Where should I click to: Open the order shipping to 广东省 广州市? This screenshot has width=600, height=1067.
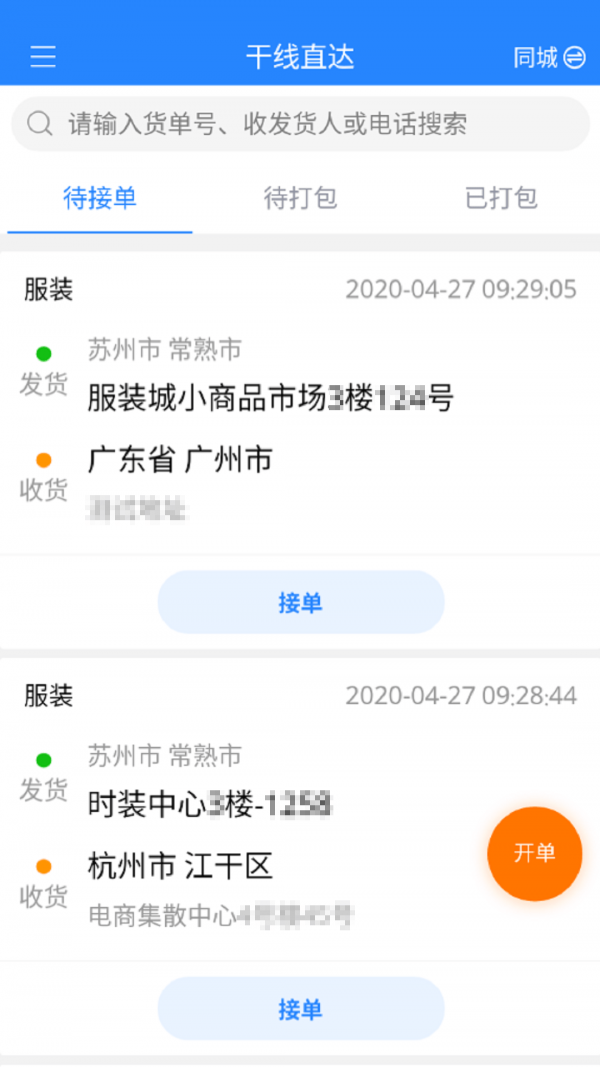[300, 420]
